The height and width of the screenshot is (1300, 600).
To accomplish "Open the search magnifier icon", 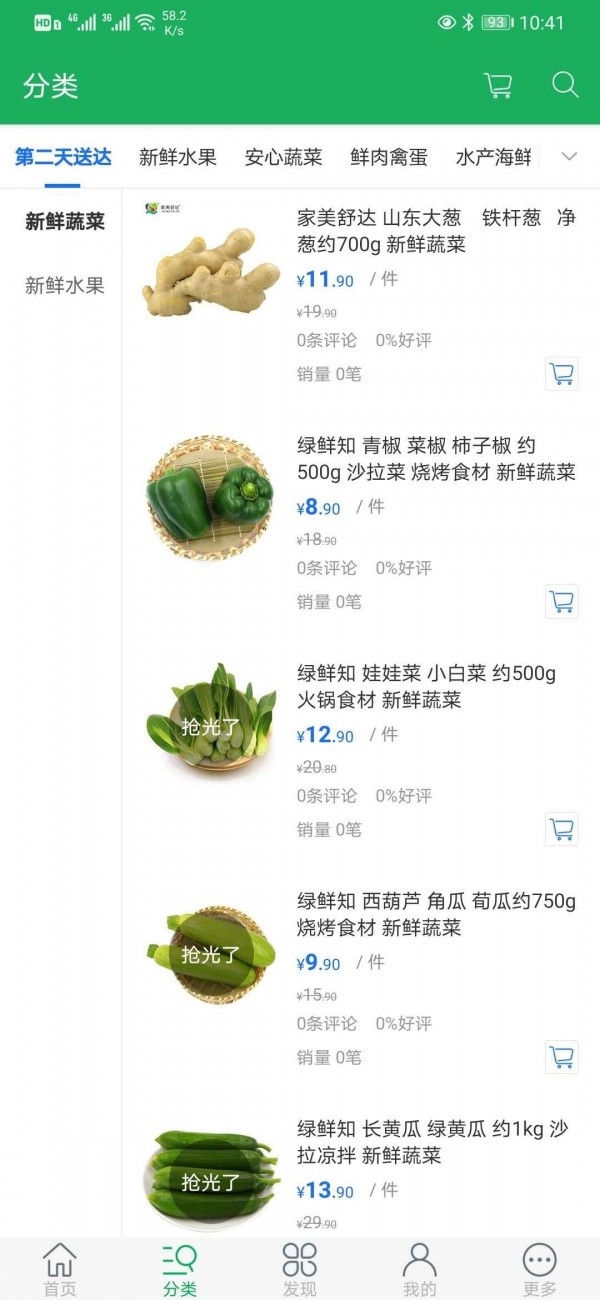I will 565,86.
